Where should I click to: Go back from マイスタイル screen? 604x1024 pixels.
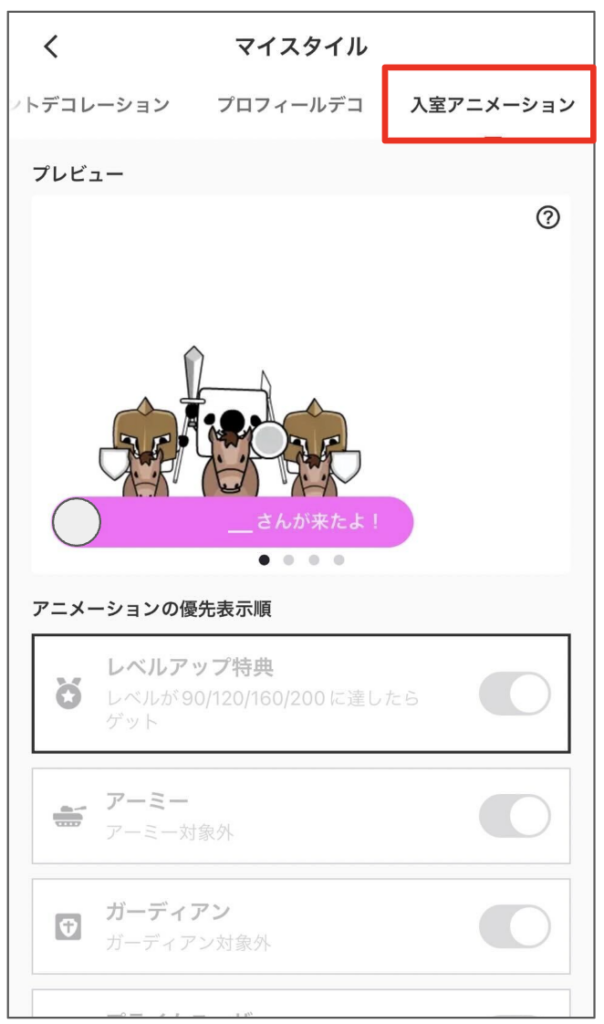click(51, 46)
